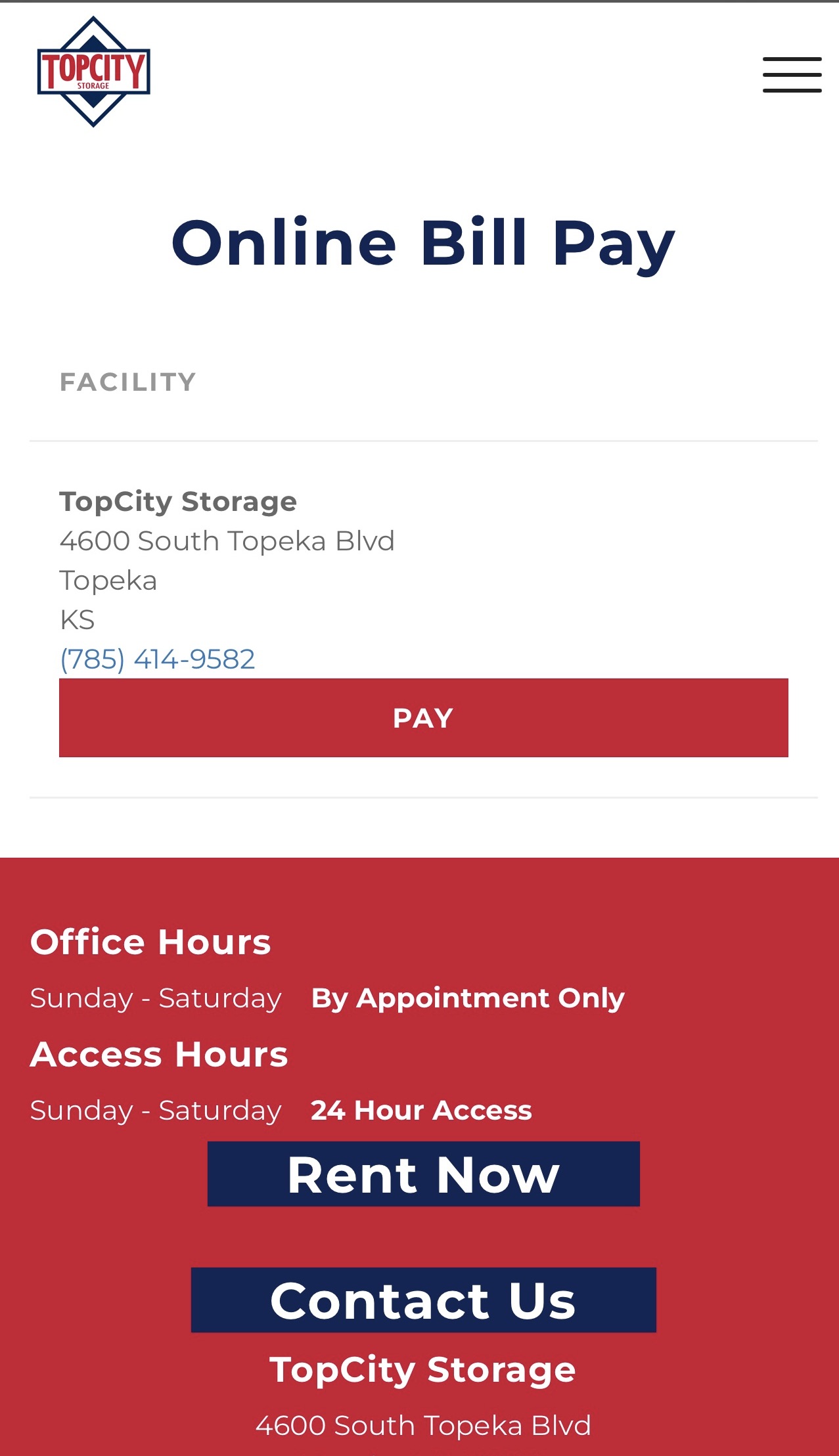The image size is (839, 1456).
Task: Click the Office Hours heading
Action: pos(150,942)
